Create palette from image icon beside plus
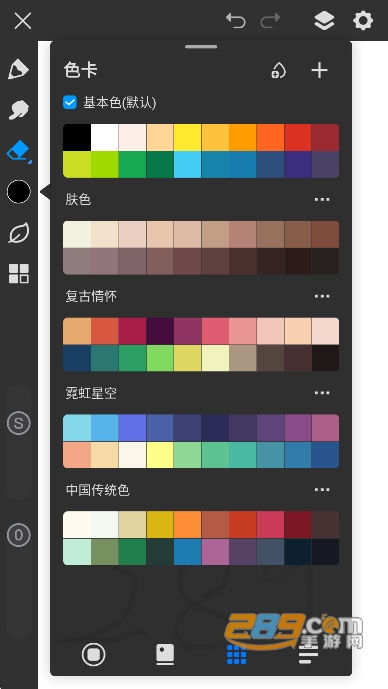 click(279, 70)
